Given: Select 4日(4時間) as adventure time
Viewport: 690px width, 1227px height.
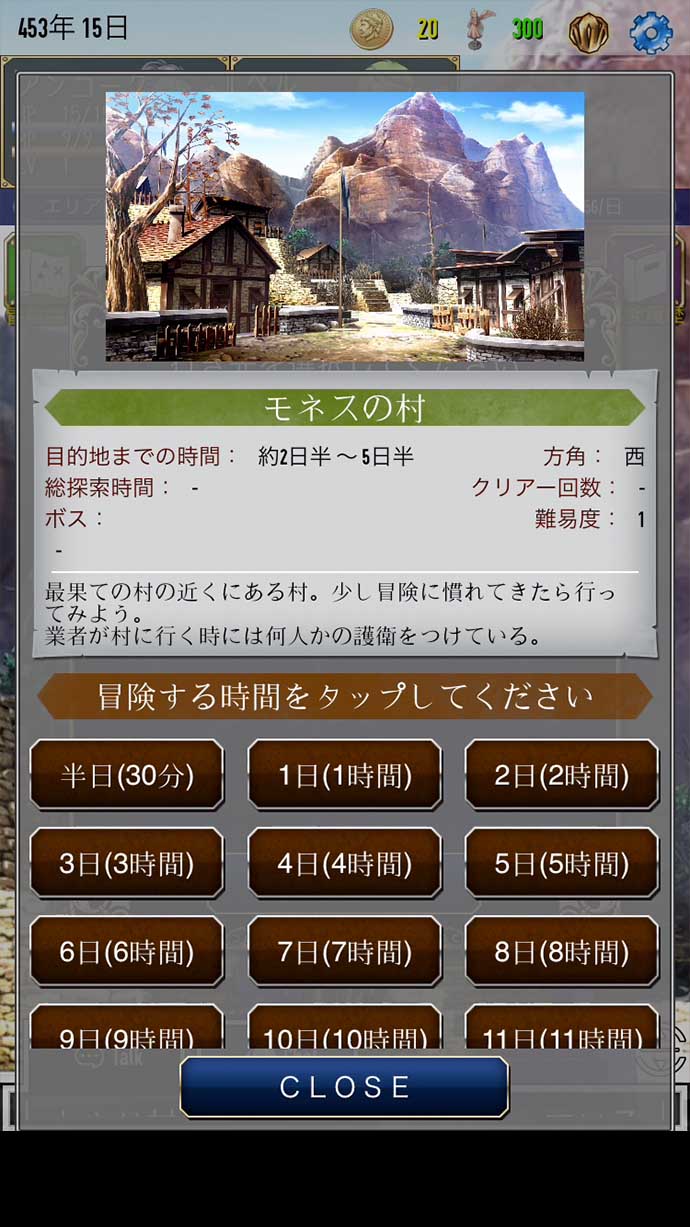Looking at the screenshot, I should 344,863.
